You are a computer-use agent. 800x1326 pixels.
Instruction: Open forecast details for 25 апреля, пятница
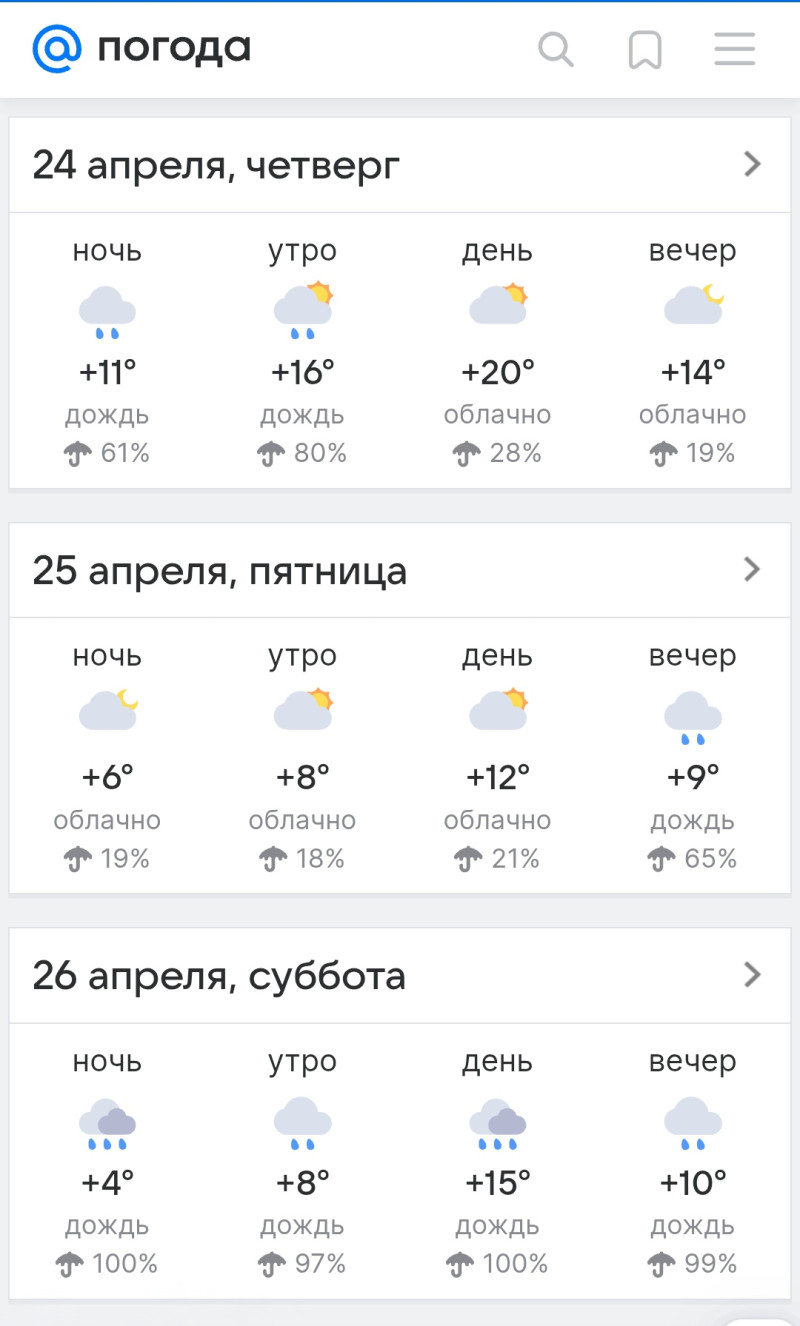[x=752, y=570]
